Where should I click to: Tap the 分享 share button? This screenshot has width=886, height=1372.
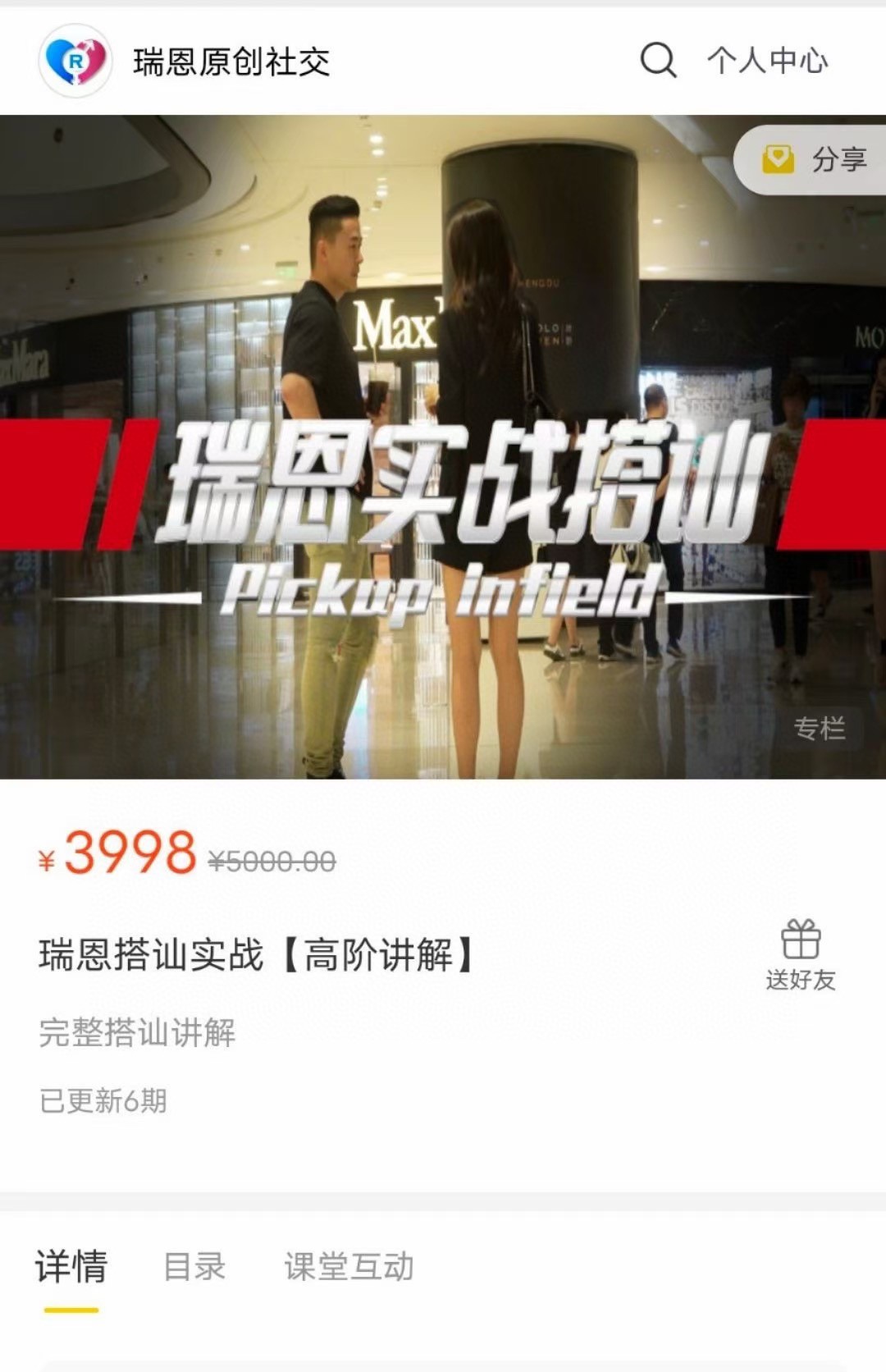click(815, 159)
